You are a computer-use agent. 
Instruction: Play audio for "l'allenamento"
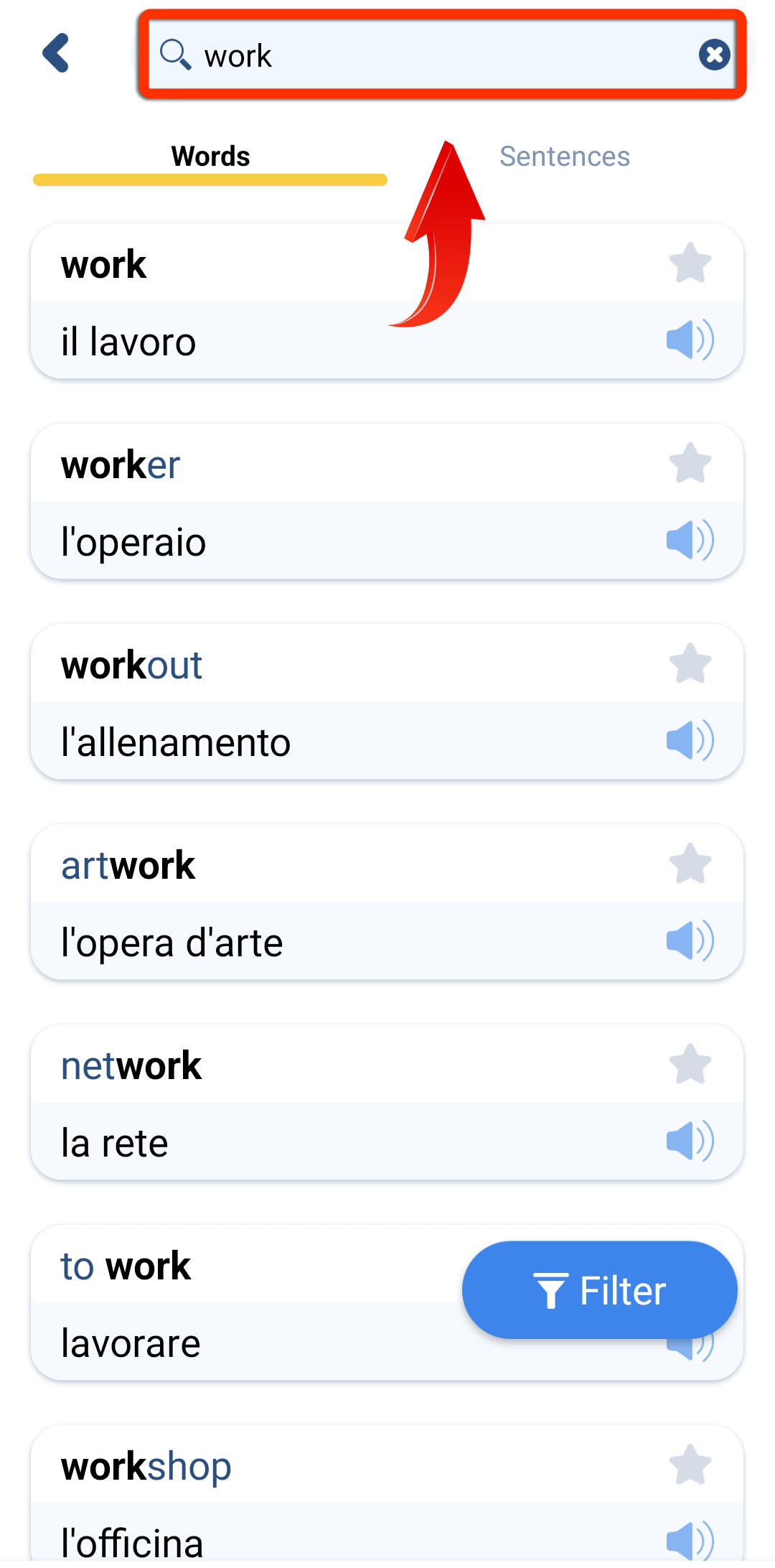point(690,740)
